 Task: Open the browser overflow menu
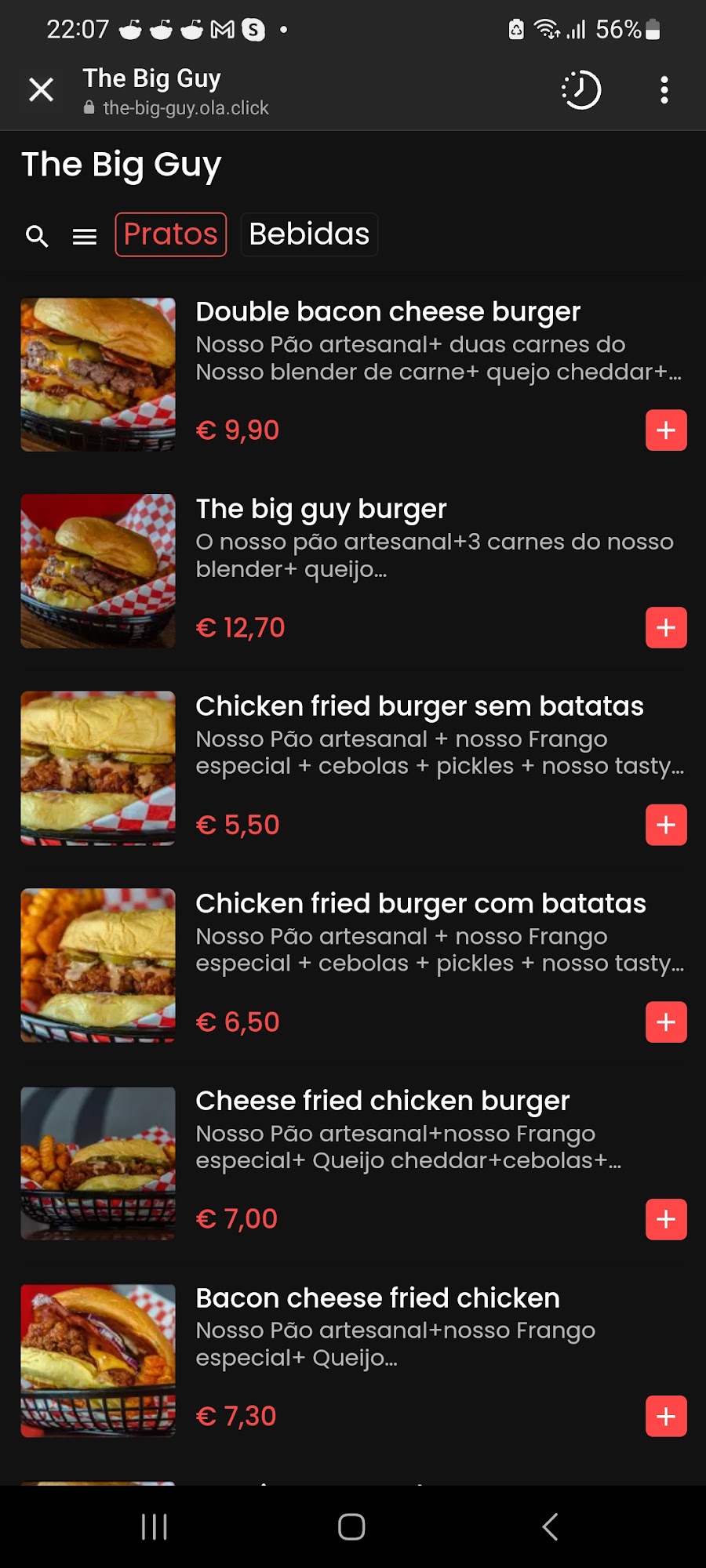[x=664, y=90]
